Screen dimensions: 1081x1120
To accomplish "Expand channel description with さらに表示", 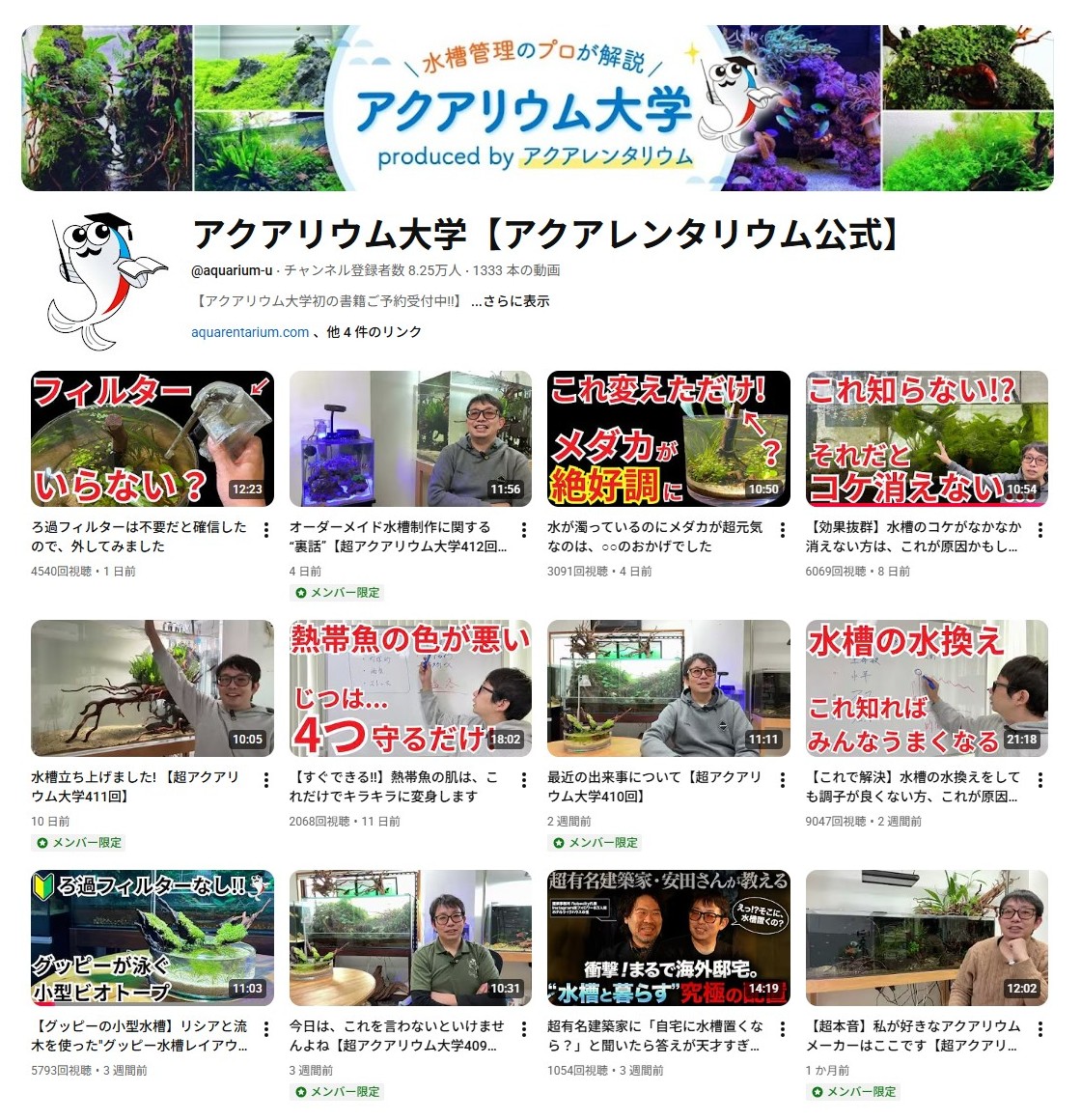I will (511, 301).
